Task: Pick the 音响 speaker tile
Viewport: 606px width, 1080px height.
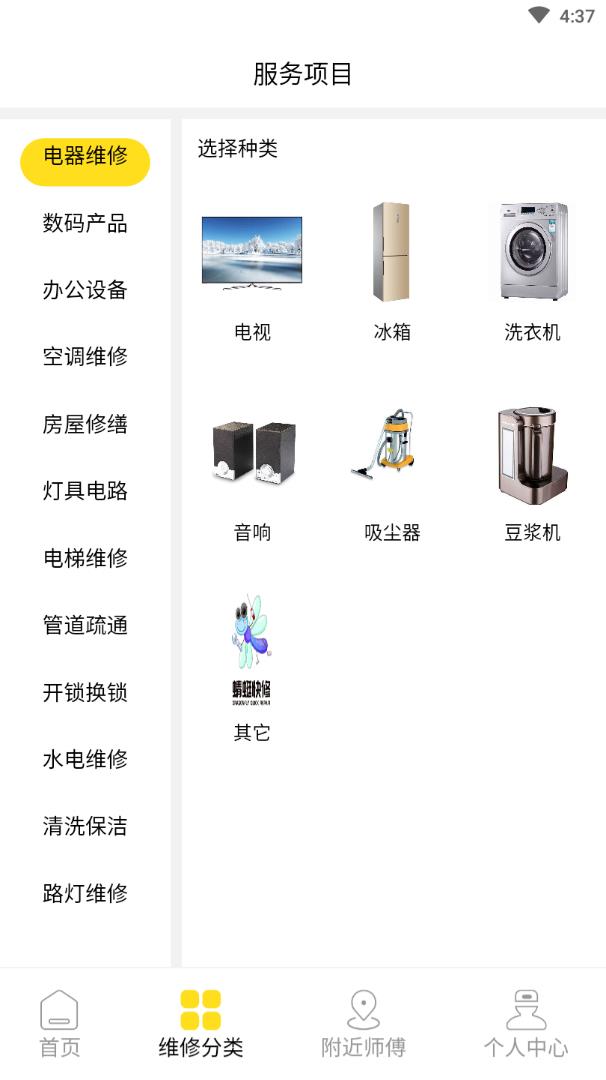Action: (252, 470)
